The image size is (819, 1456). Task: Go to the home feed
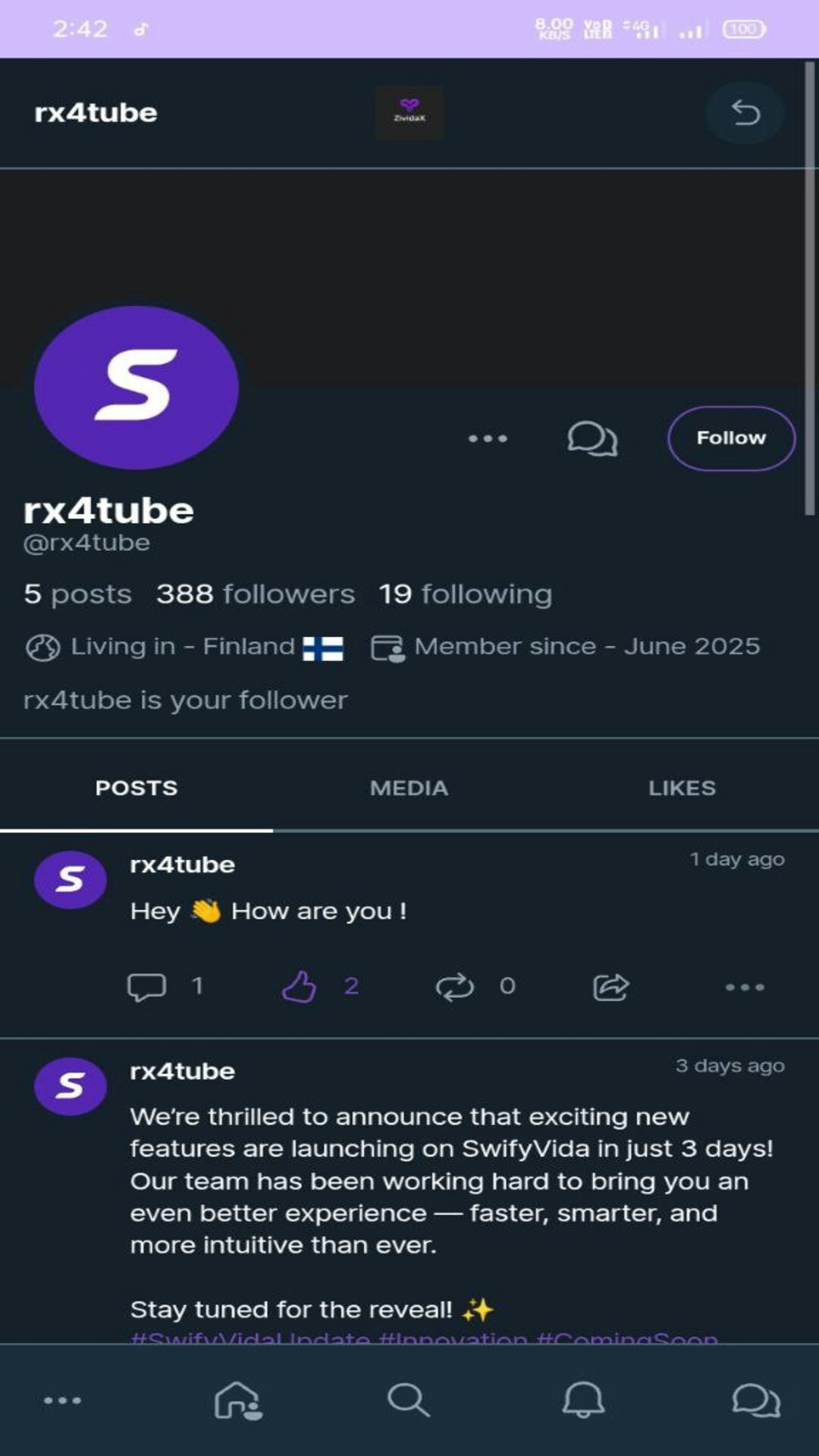point(238,1400)
